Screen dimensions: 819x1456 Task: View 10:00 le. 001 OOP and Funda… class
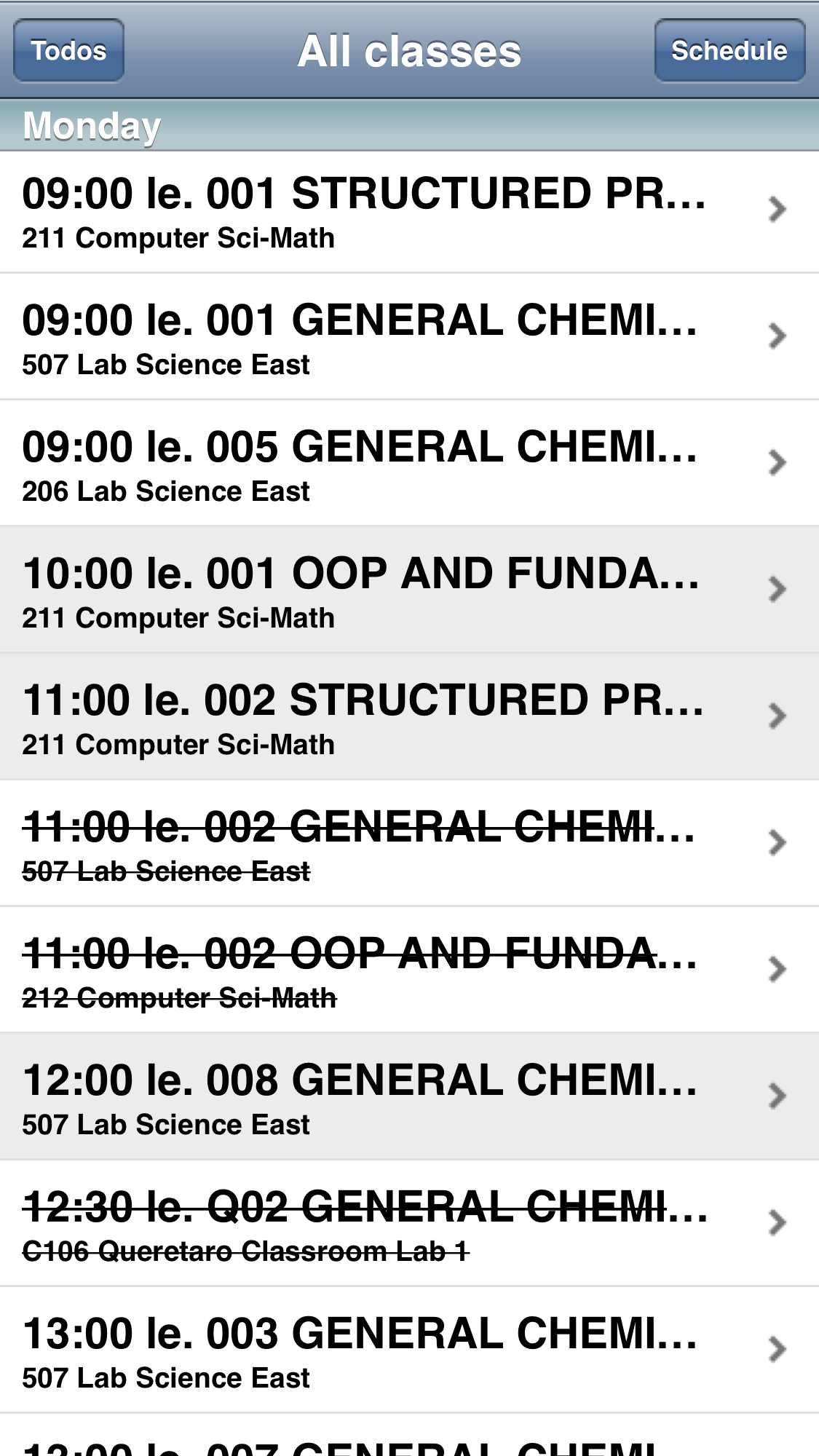[409, 590]
